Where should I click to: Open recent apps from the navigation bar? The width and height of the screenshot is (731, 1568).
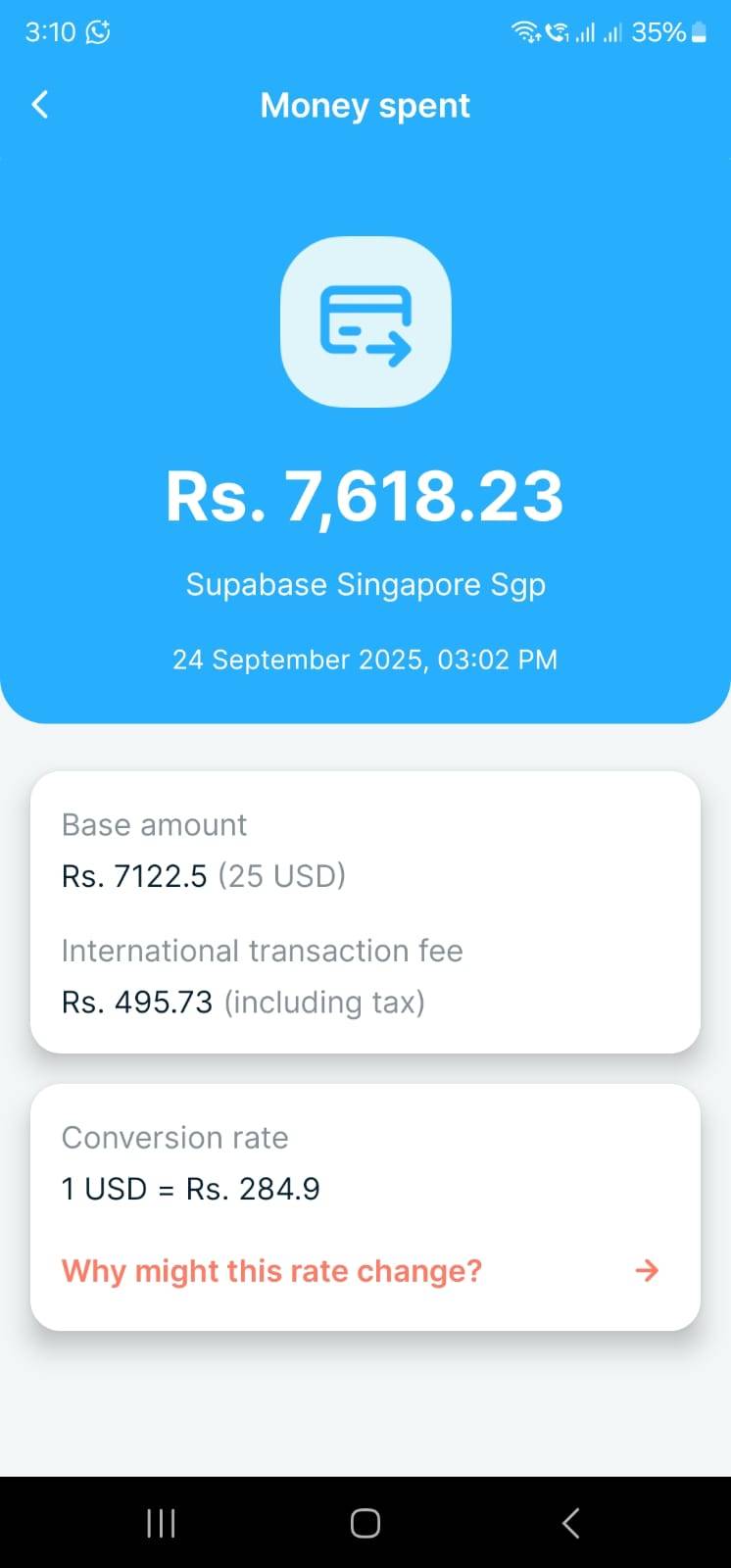(x=161, y=1523)
